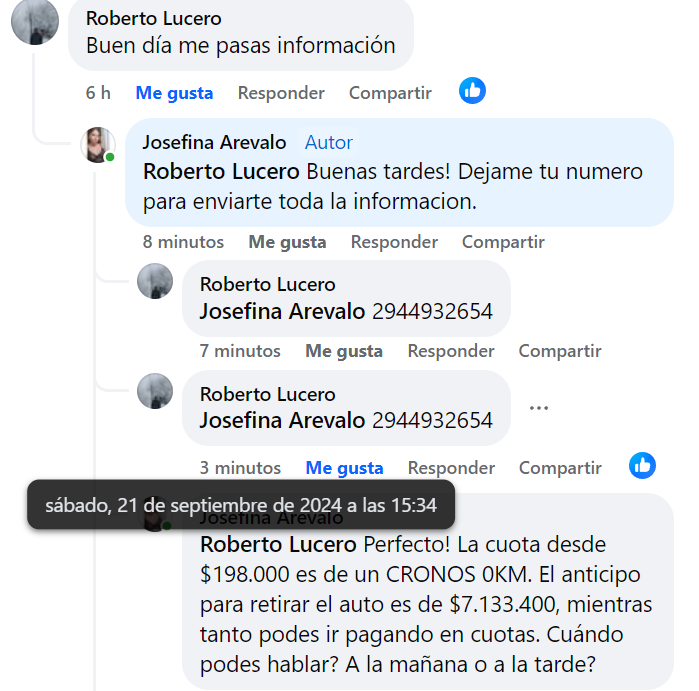Share Roberto's comment from 7 minutos
The width and height of the screenshot is (699, 691).
click(560, 351)
